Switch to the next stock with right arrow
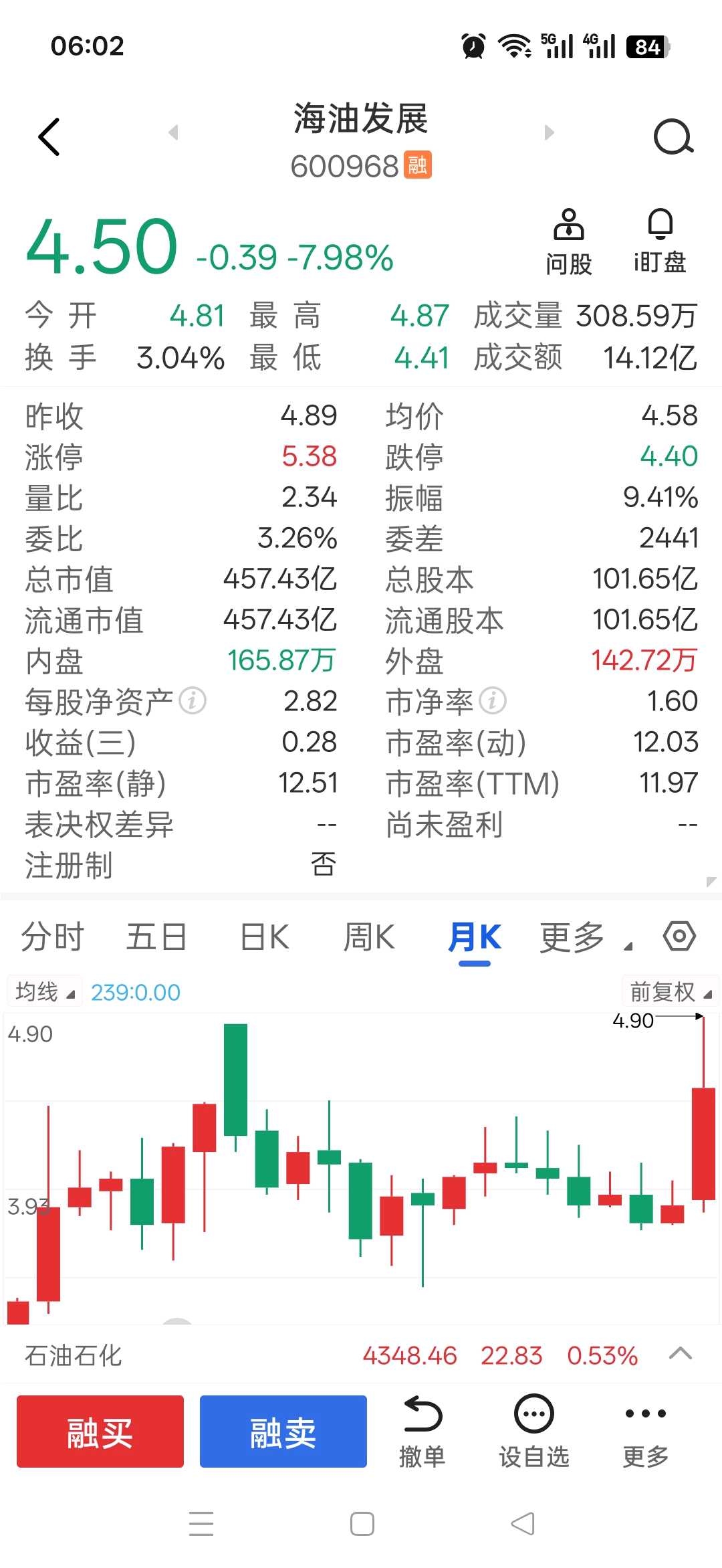Viewport: 722px width, 1568px height. [x=549, y=132]
